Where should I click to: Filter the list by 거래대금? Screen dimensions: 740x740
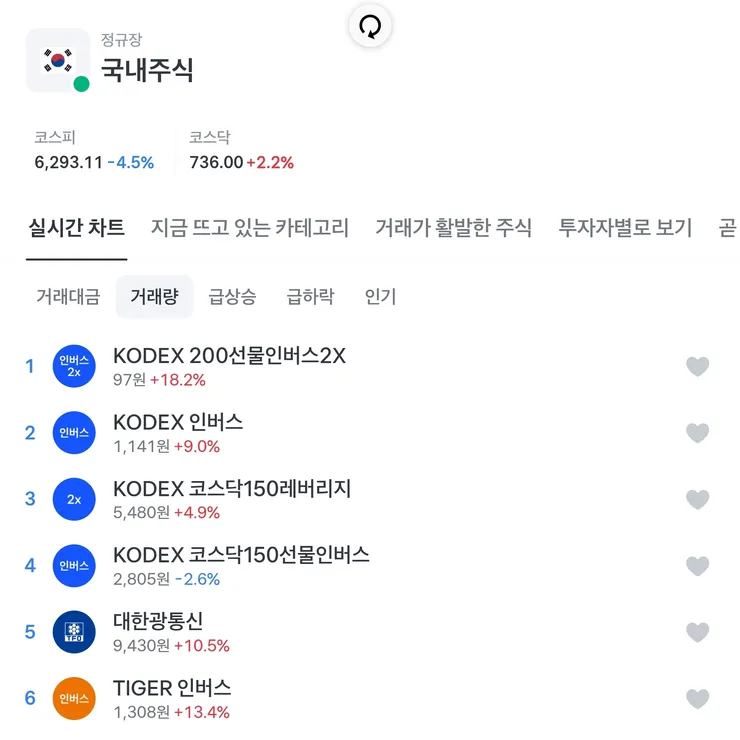(68, 297)
